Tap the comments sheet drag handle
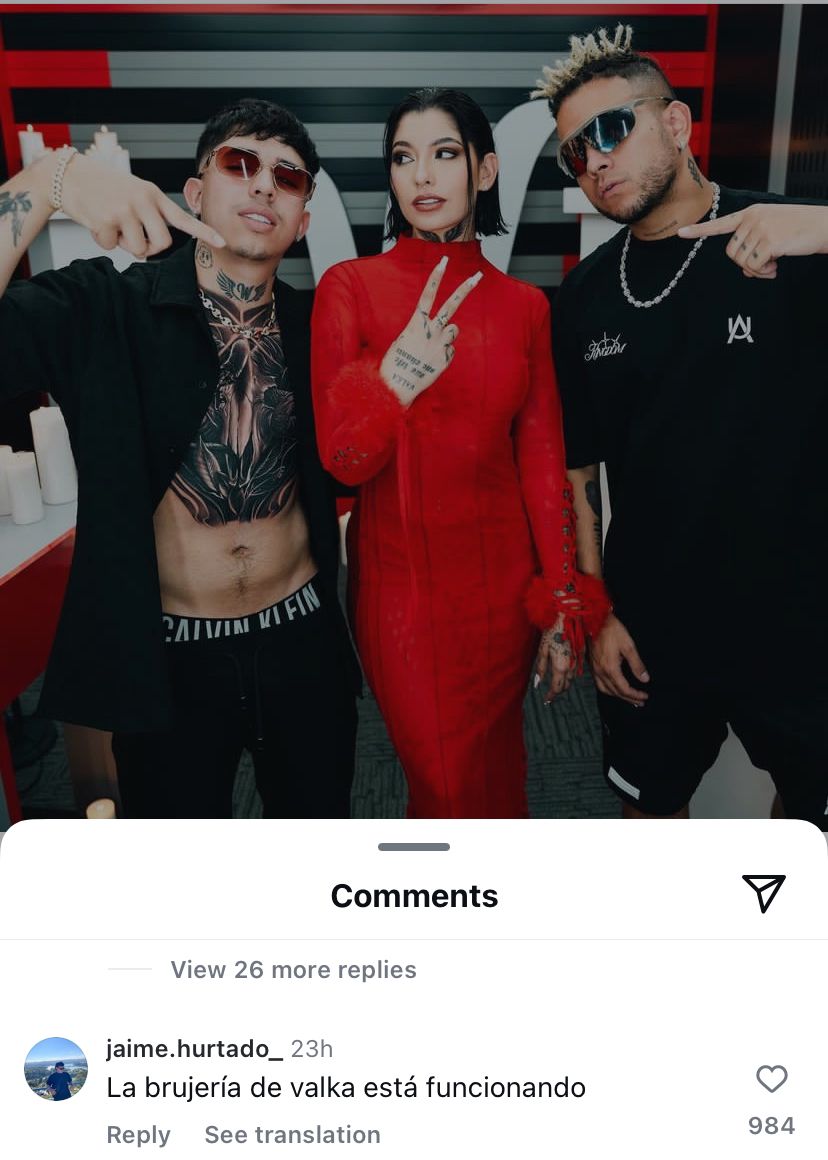 pyautogui.click(x=414, y=847)
